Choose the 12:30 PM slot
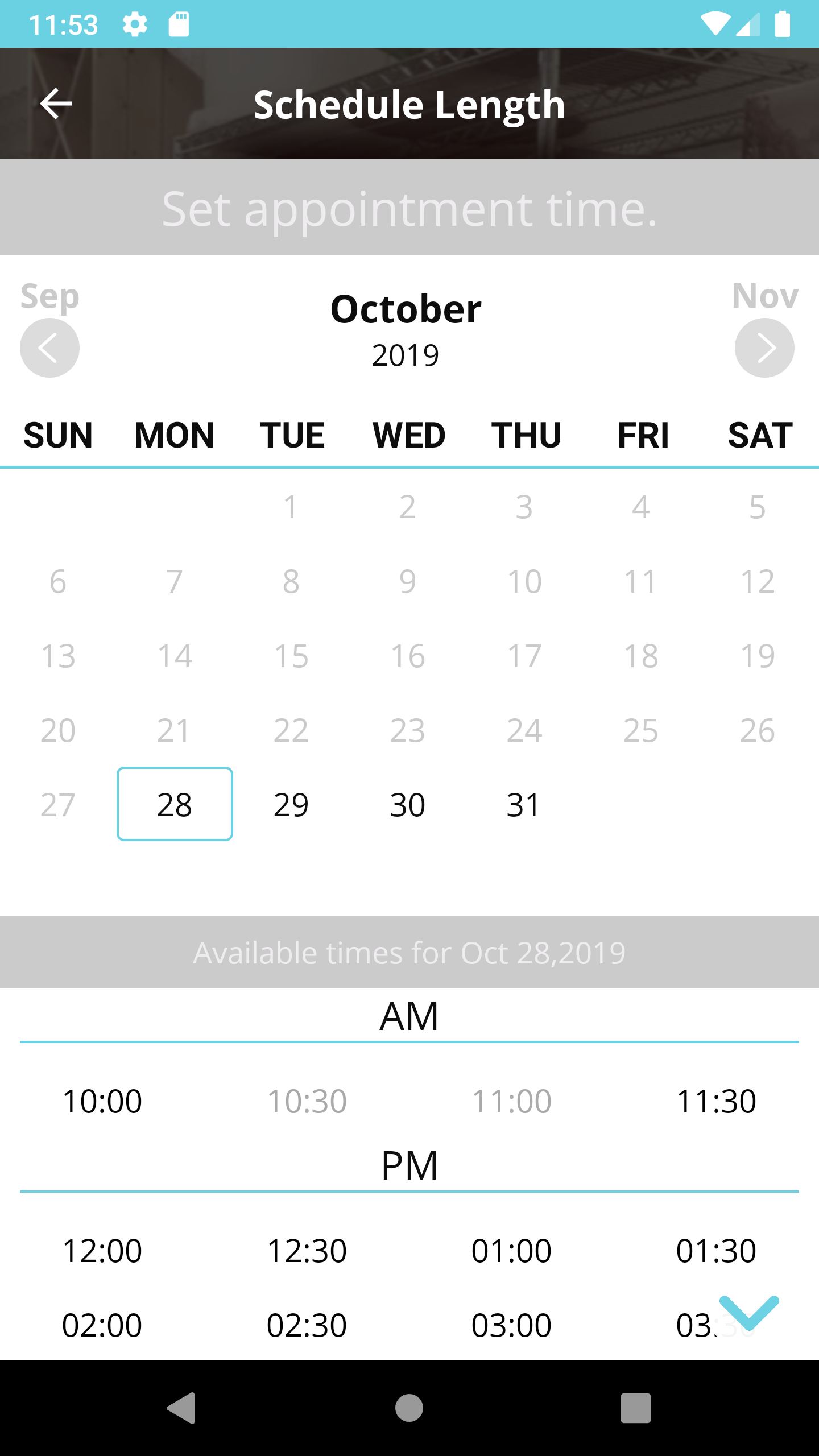 click(307, 1250)
